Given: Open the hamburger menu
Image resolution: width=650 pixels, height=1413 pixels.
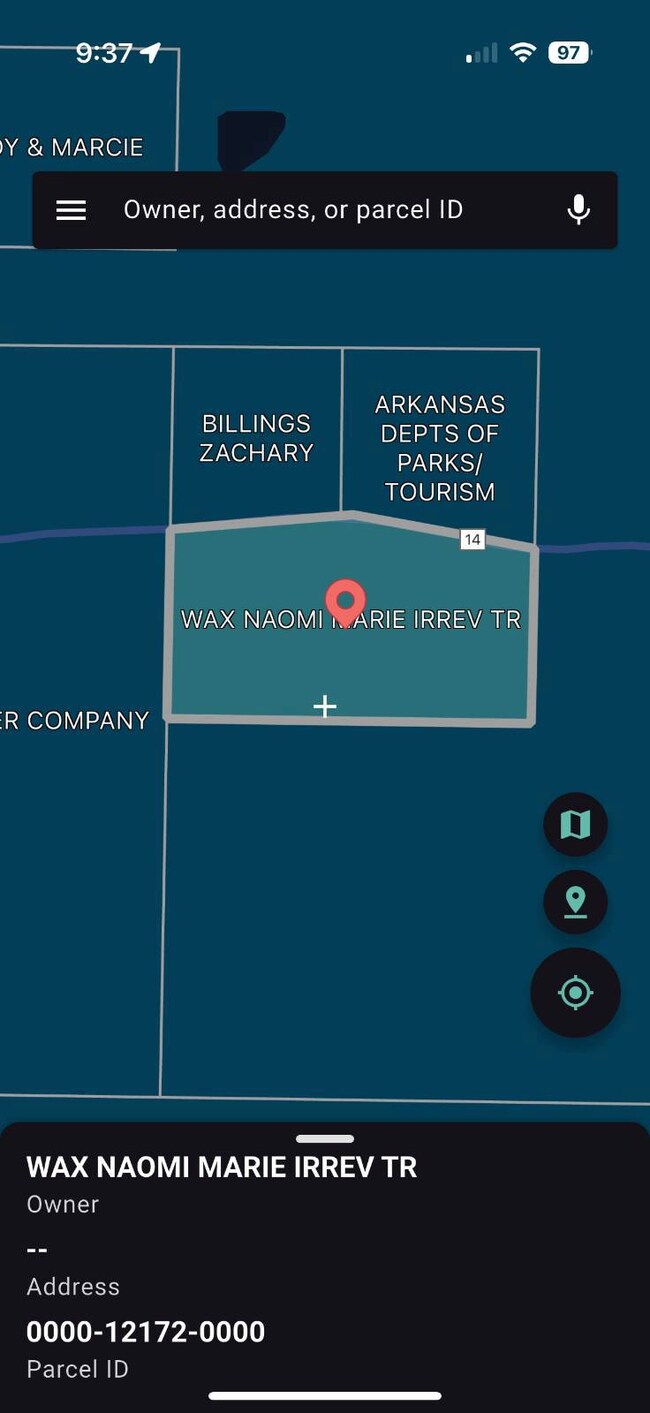Looking at the screenshot, I should point(71,210).
